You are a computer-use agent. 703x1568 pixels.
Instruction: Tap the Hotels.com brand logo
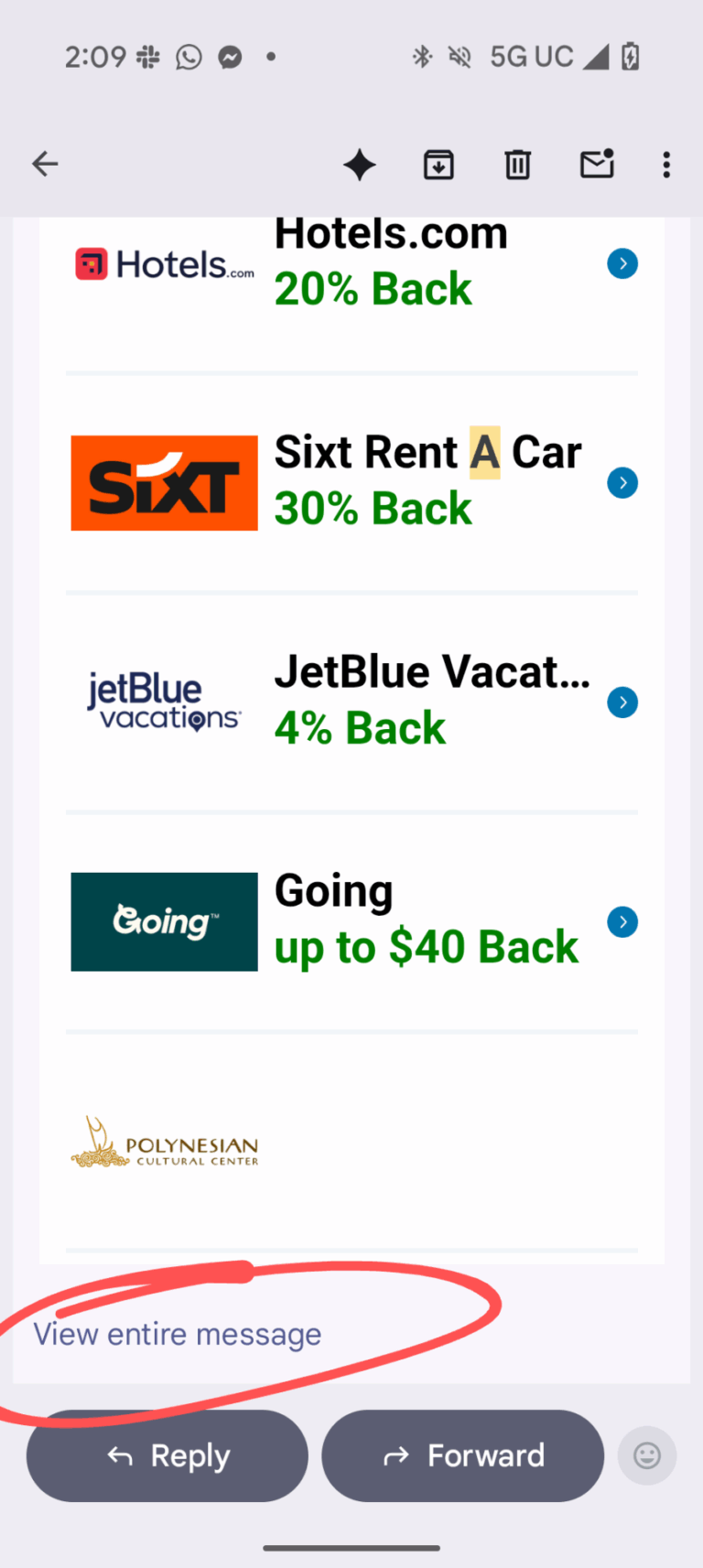tap(164, 263)
